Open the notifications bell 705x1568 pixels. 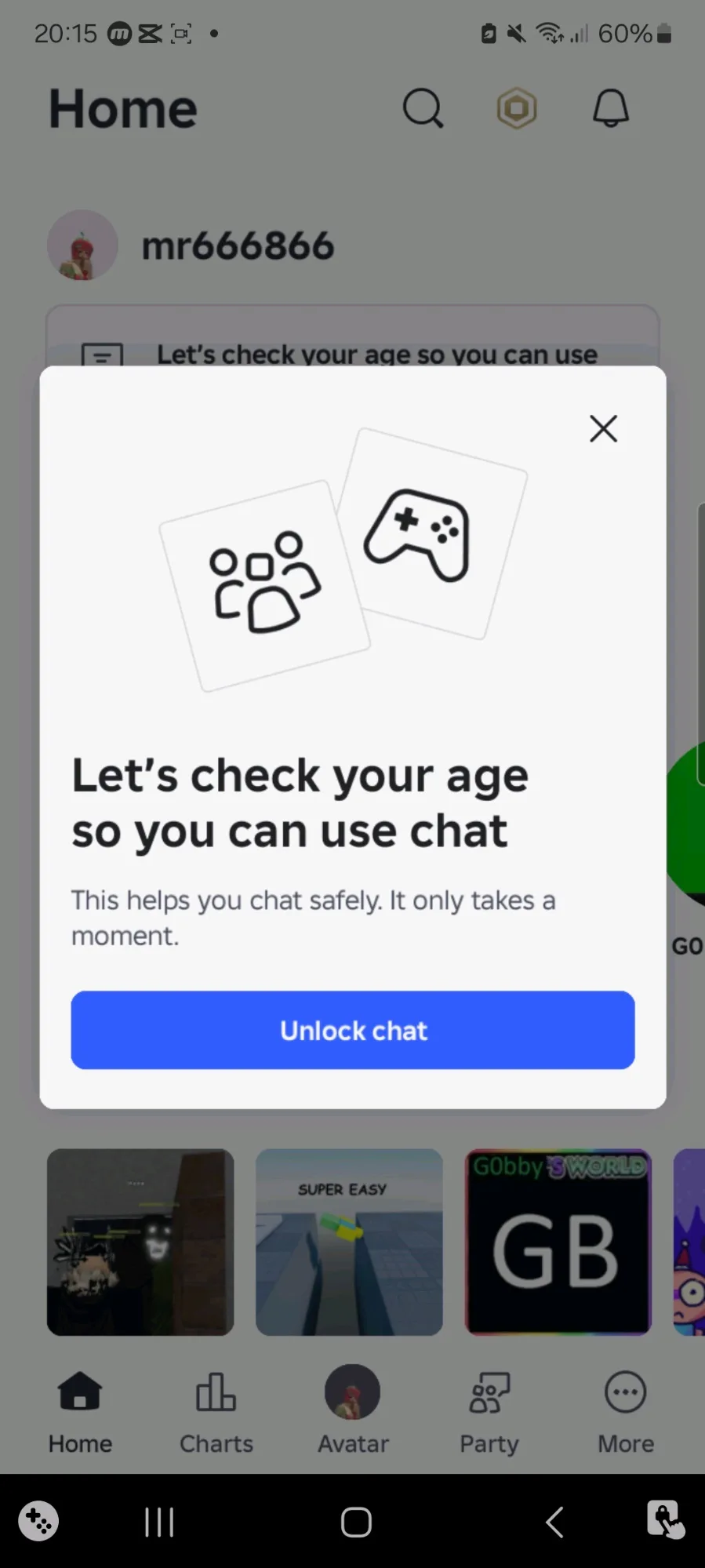coord(610,108)
